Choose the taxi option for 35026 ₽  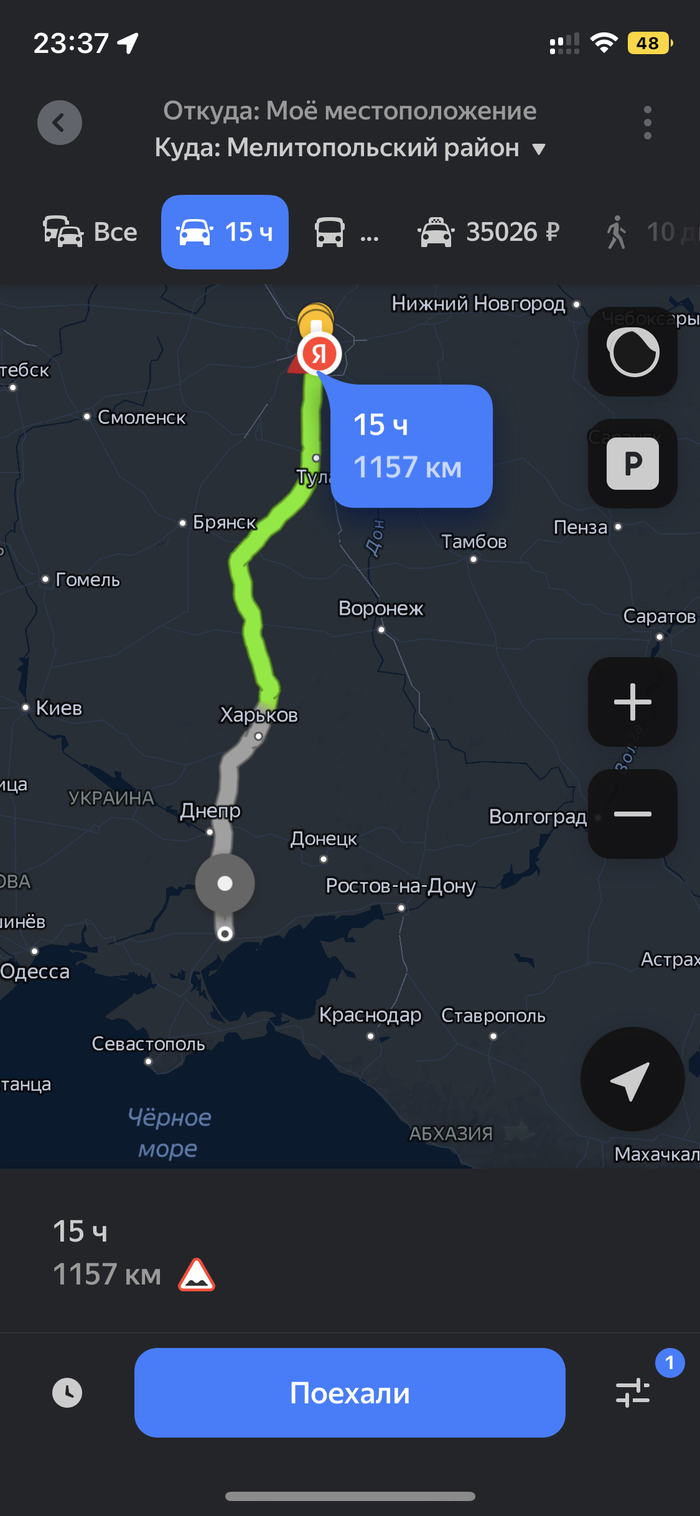coord(489,232)
